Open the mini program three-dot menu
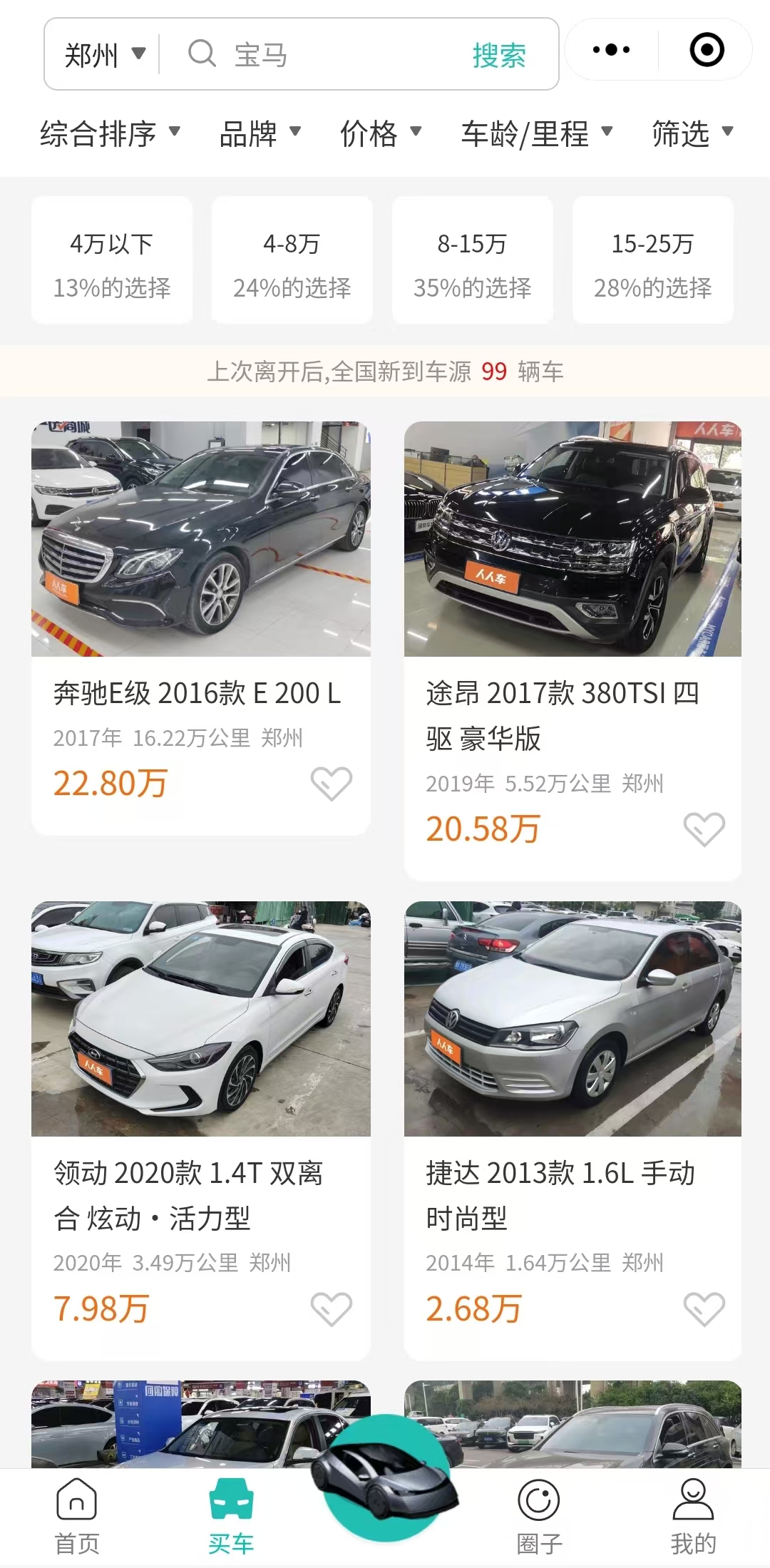The height and width of the screenshot is (1568, 770). (612, 50)
